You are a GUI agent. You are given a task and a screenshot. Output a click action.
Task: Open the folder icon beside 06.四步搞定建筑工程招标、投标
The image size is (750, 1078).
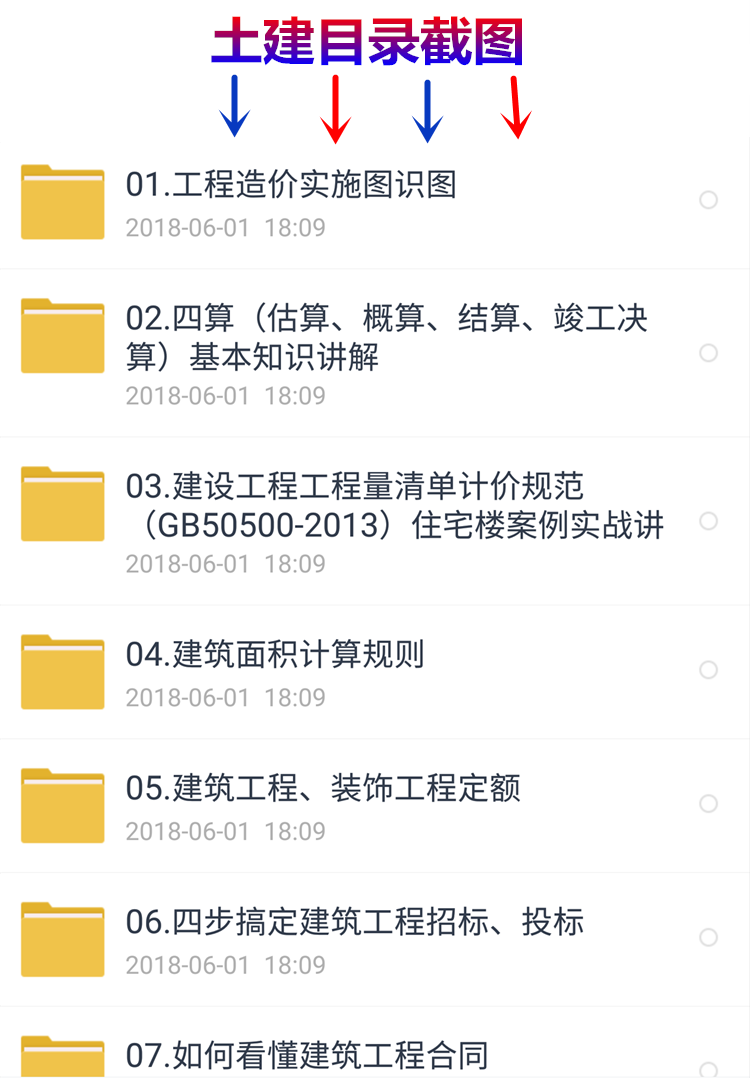62,937
